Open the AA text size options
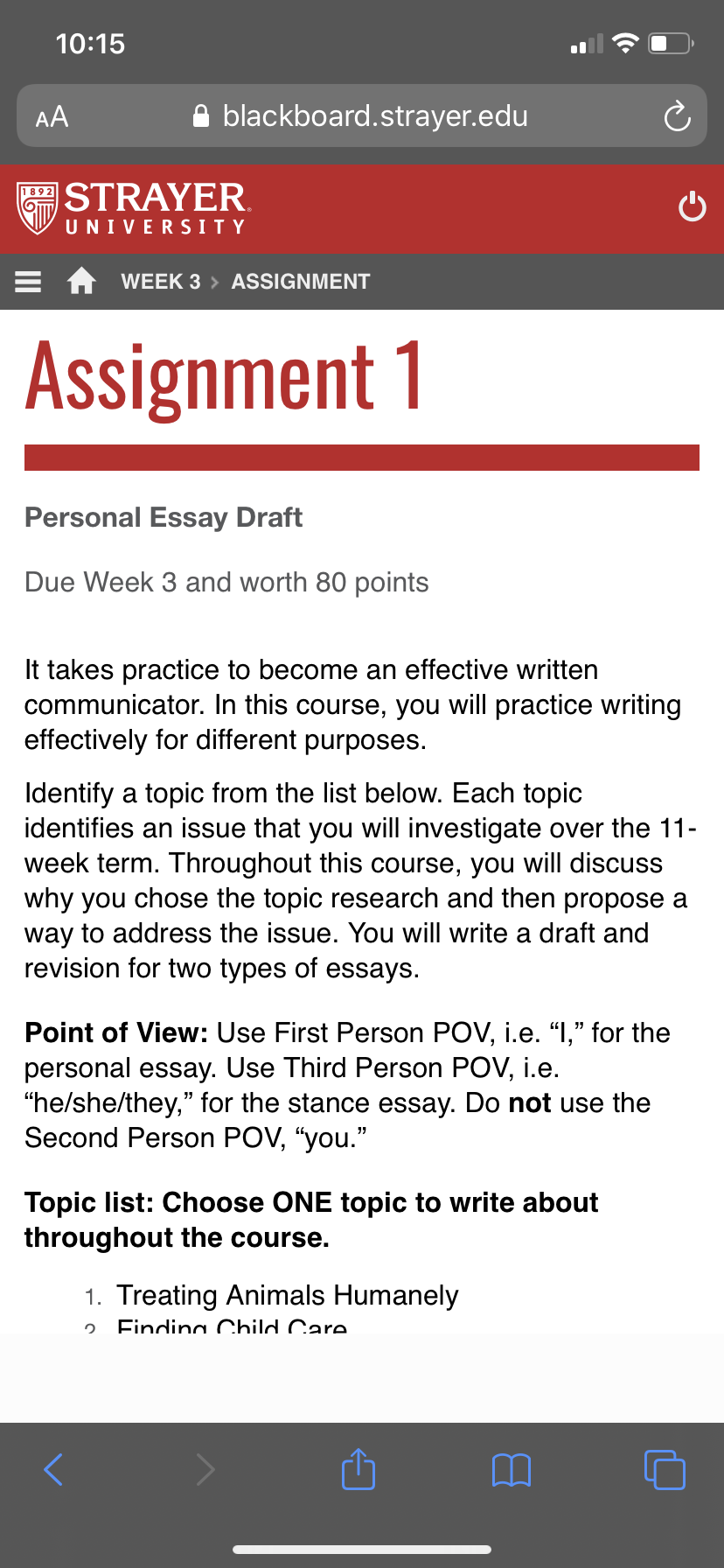 tap(52, 116)
